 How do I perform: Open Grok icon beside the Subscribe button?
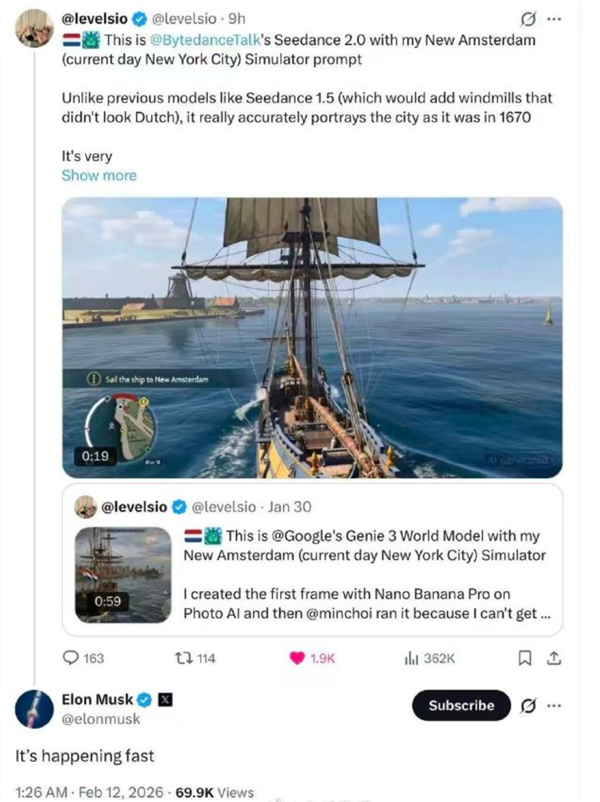click(x=528, y=706)
